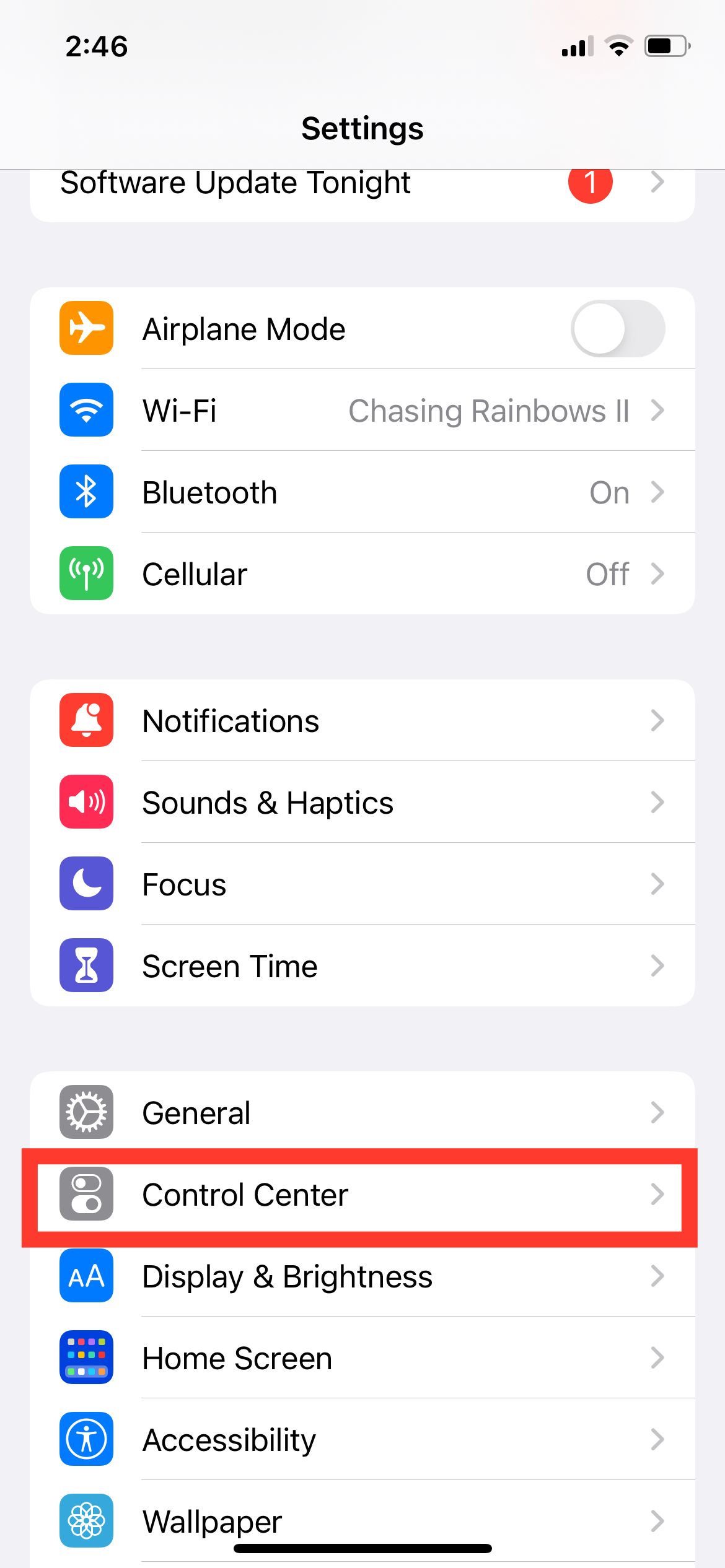The image size is (725, 1568).
Task: Open Notifications settings
Action: coord(362,721)
